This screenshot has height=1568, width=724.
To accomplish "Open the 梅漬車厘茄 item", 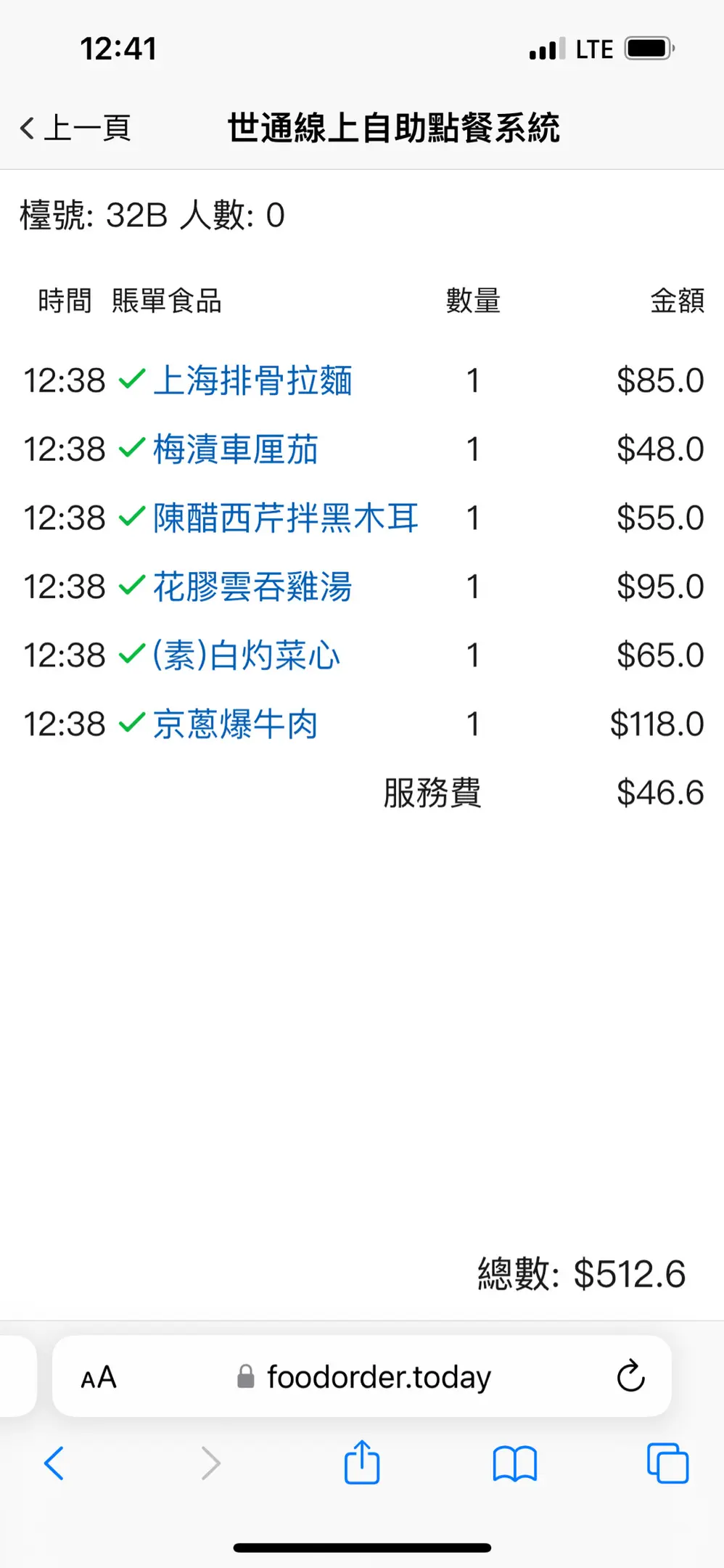I will [x=236, y=449].
